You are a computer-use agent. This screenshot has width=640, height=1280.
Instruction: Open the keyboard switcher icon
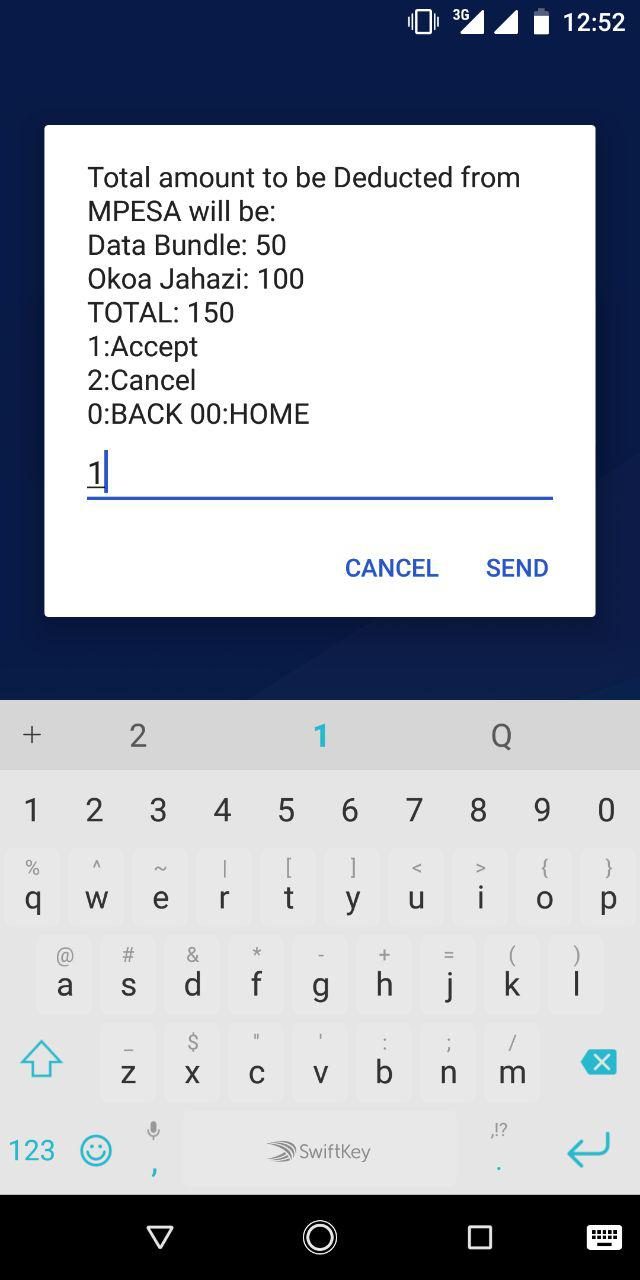pos(604,1238)
